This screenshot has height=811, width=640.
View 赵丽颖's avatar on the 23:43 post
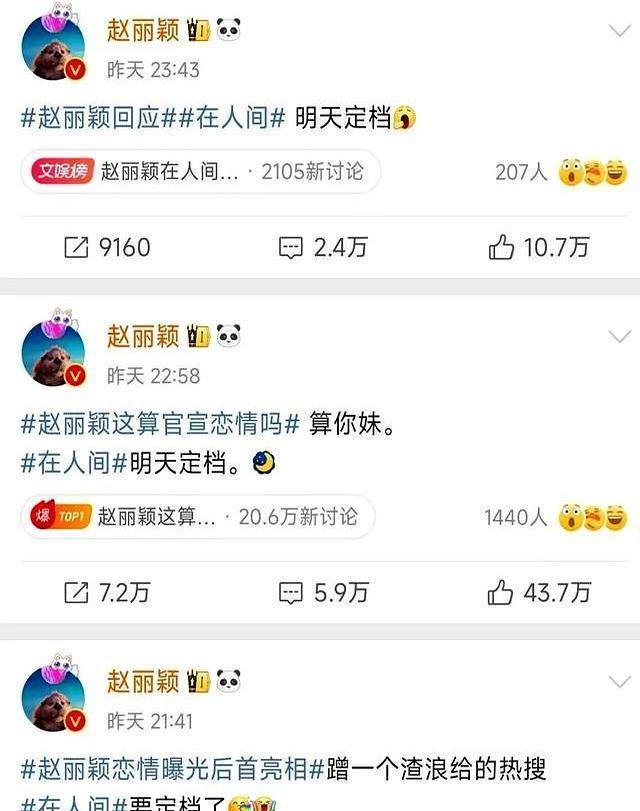pos(54,50)
